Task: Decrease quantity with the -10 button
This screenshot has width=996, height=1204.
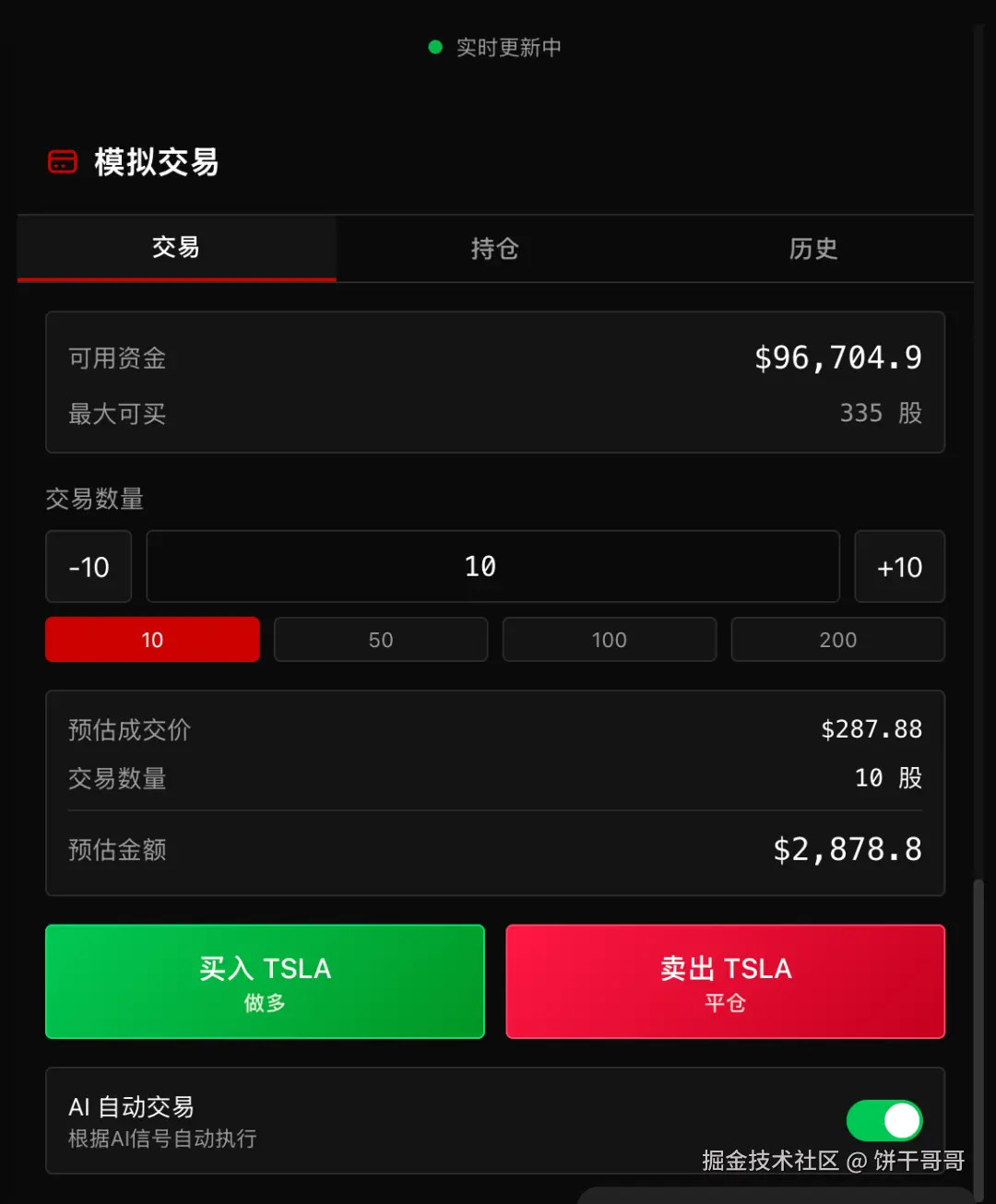Action: click(x=89, y=567)
